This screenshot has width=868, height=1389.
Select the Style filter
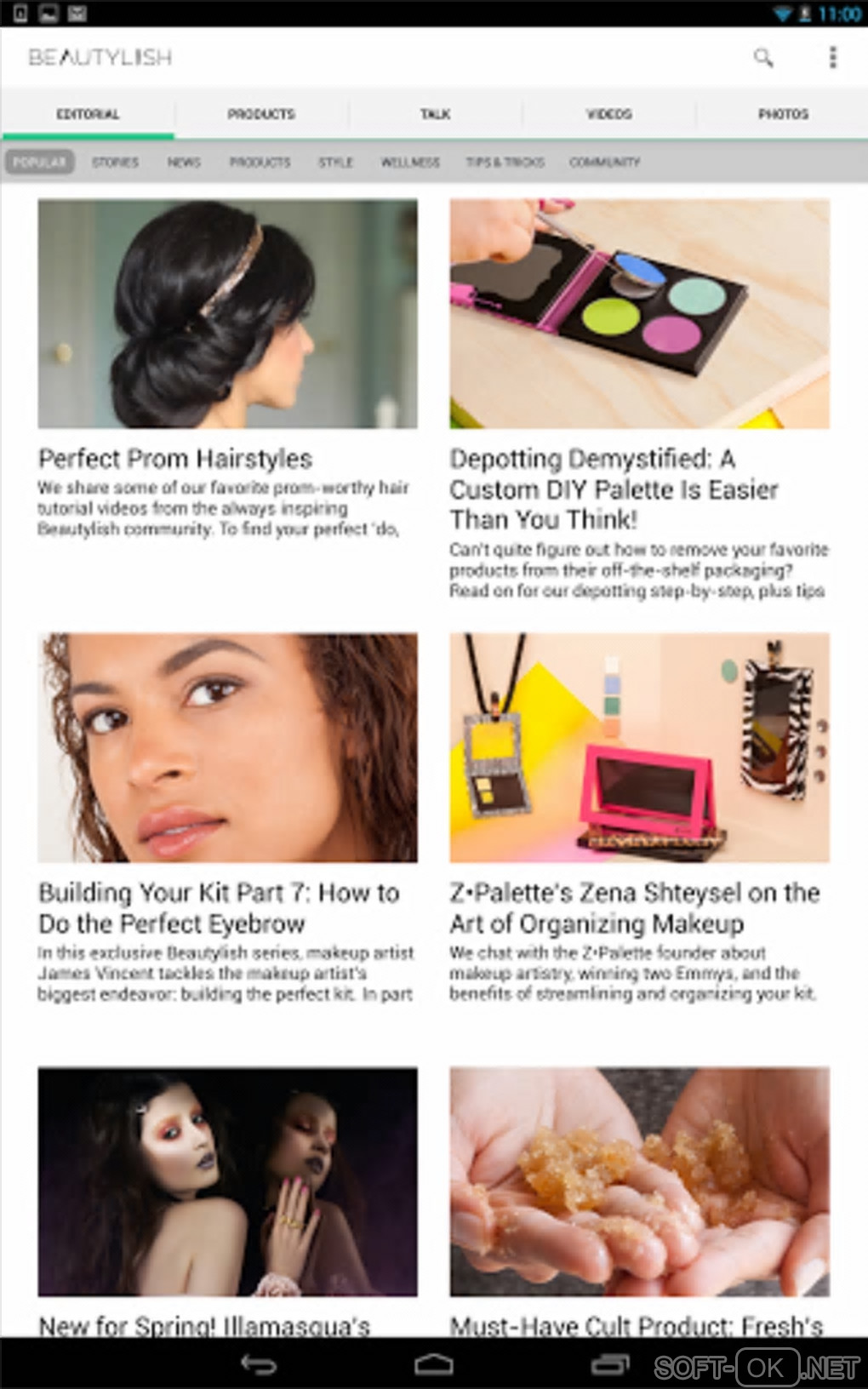335,162
